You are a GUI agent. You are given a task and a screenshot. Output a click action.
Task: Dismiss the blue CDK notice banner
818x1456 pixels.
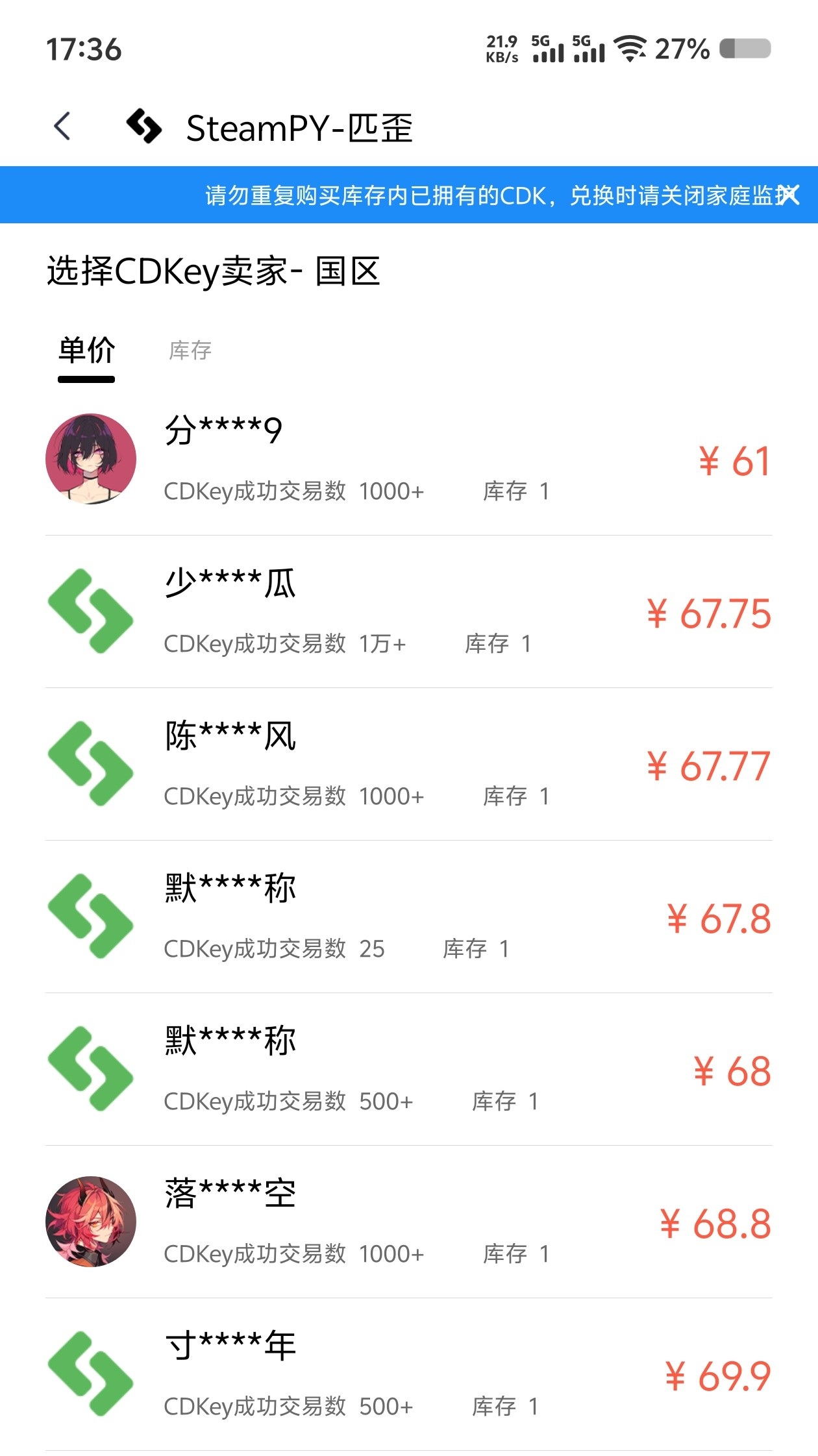click(x=789, y=195)
